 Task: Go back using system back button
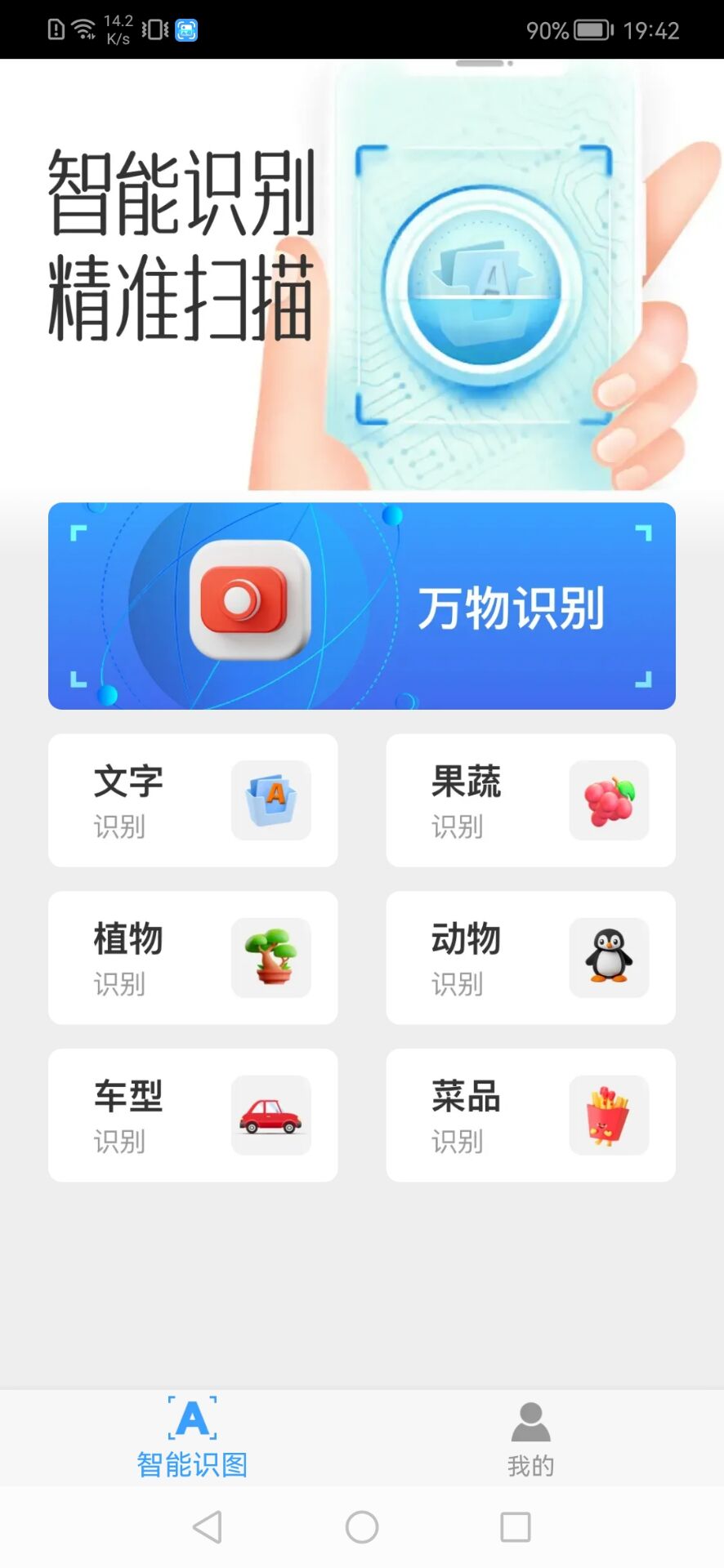[x=208, y=1527]
